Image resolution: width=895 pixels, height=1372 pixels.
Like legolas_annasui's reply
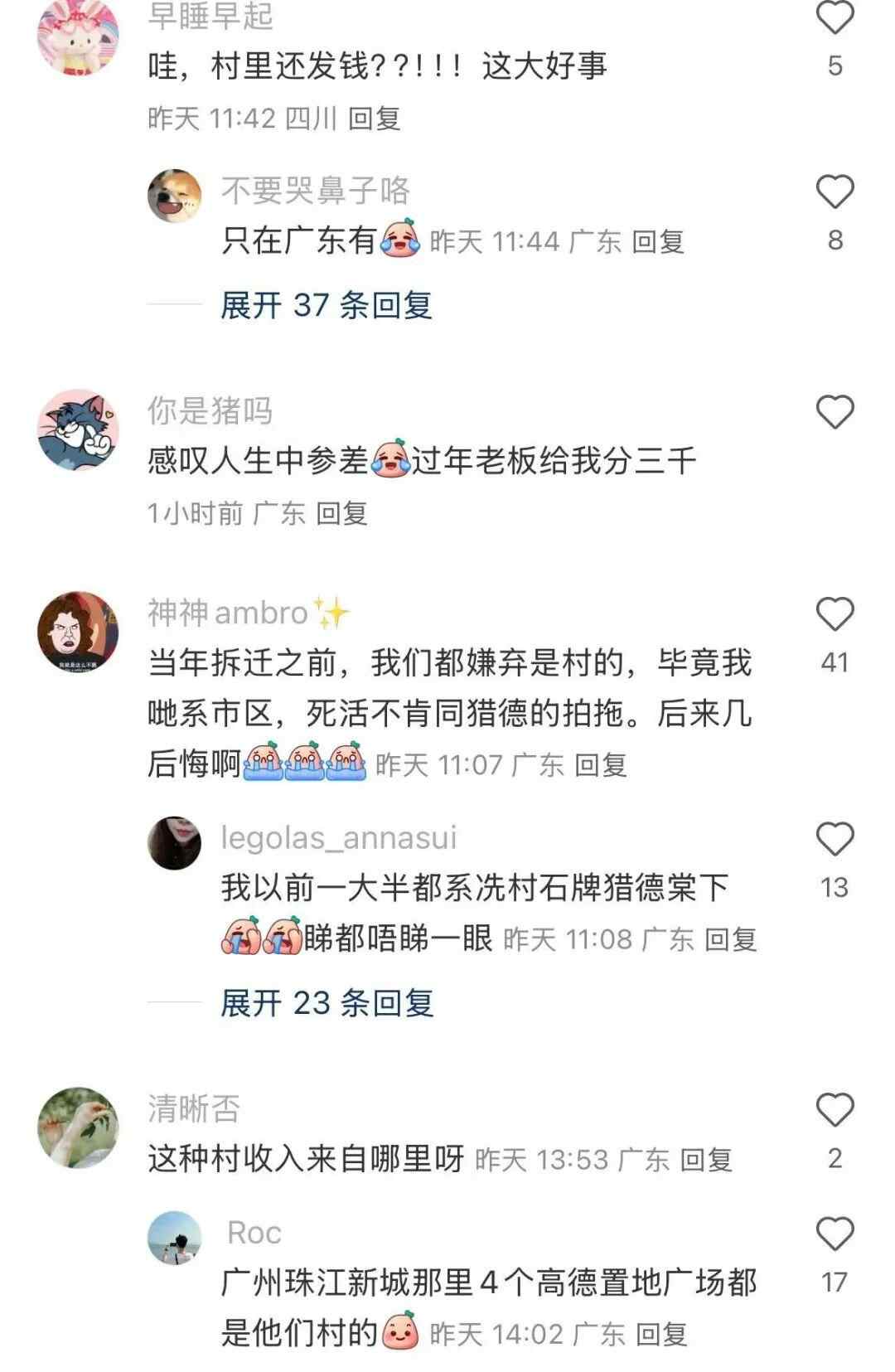835,840
